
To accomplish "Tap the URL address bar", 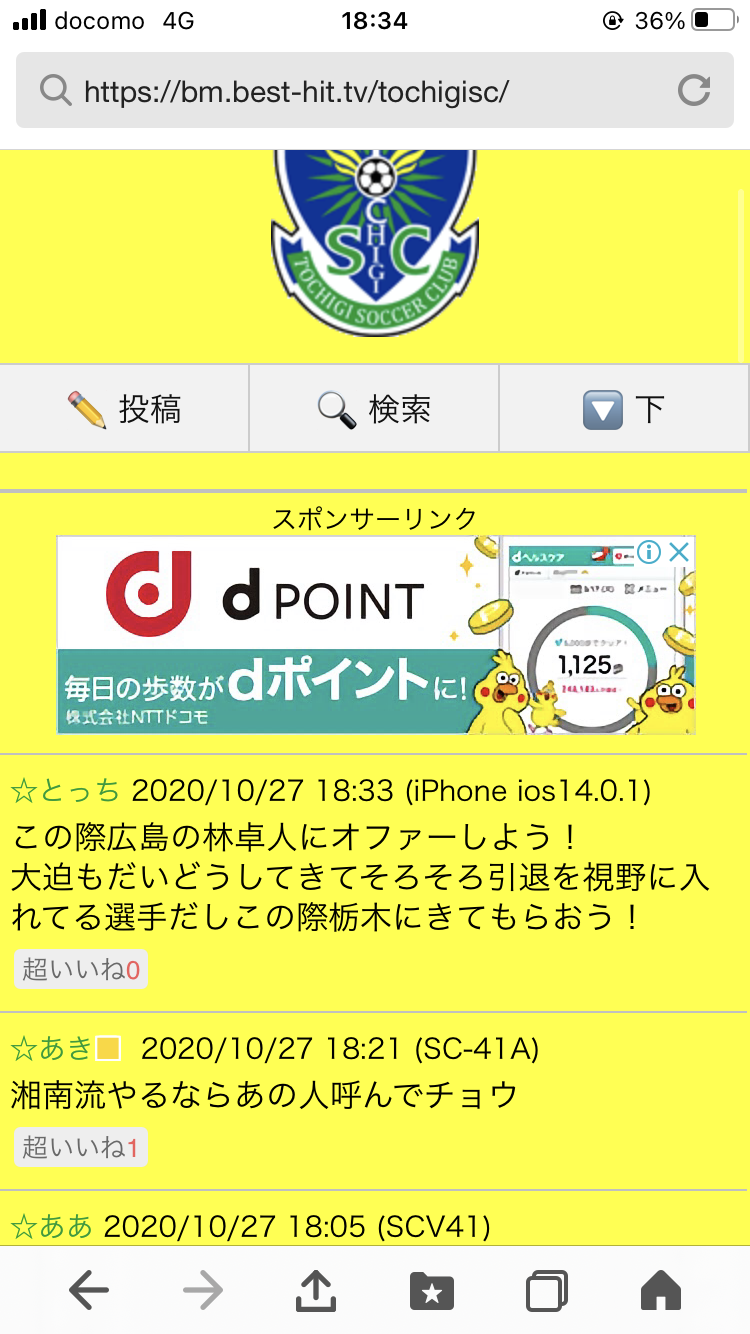I will (x=374, y=92).
